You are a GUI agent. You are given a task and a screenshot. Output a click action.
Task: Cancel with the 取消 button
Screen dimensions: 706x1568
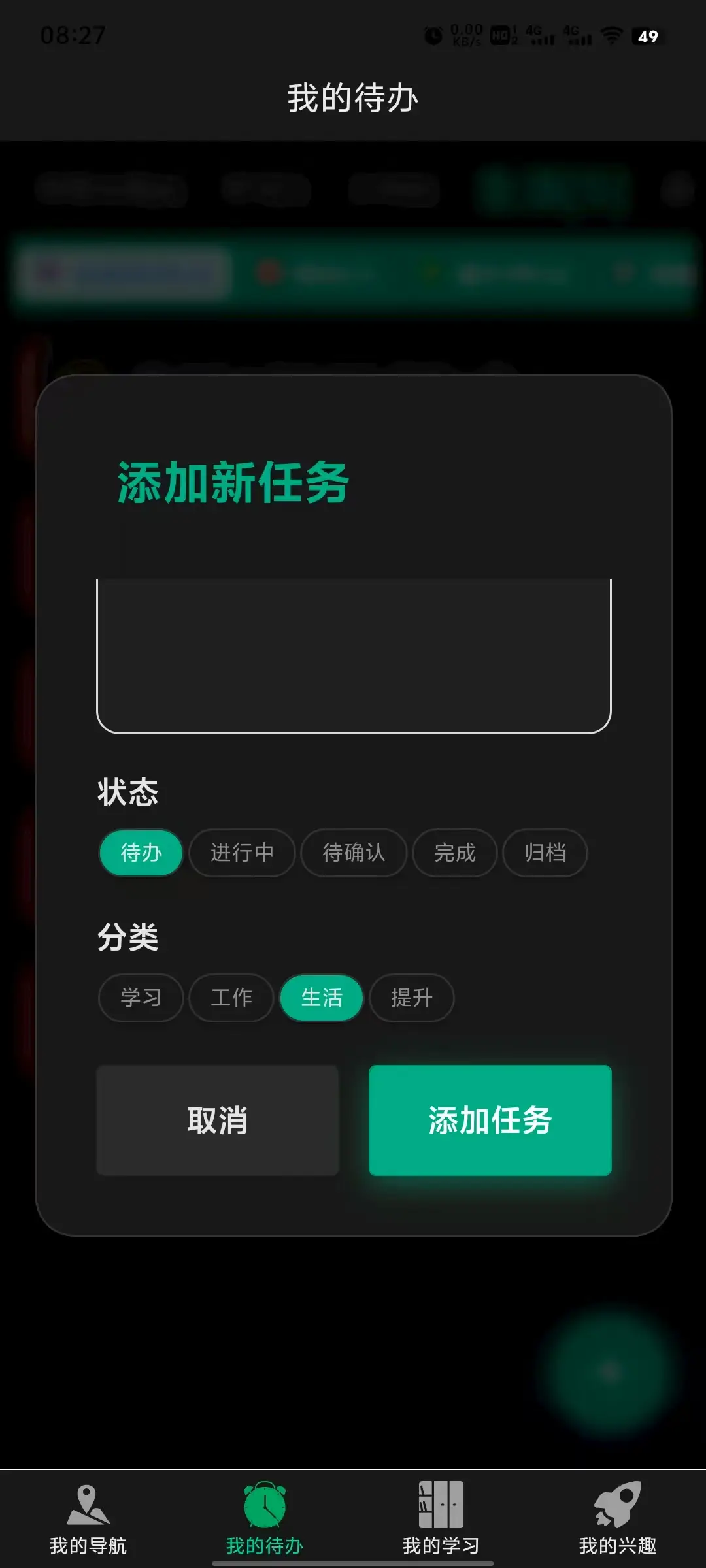(x=217, y=1120)
